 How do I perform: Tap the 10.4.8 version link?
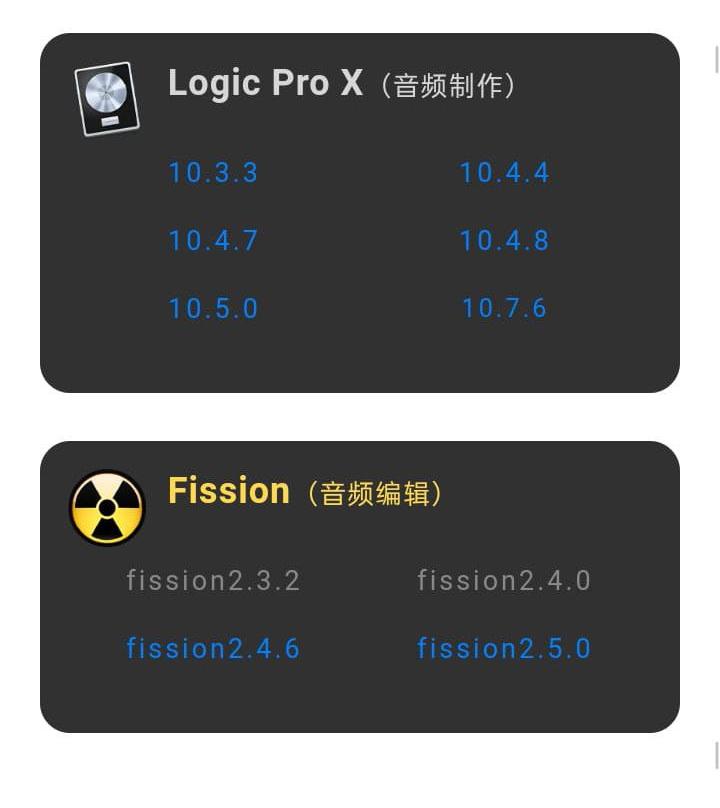tap(504, 241)
